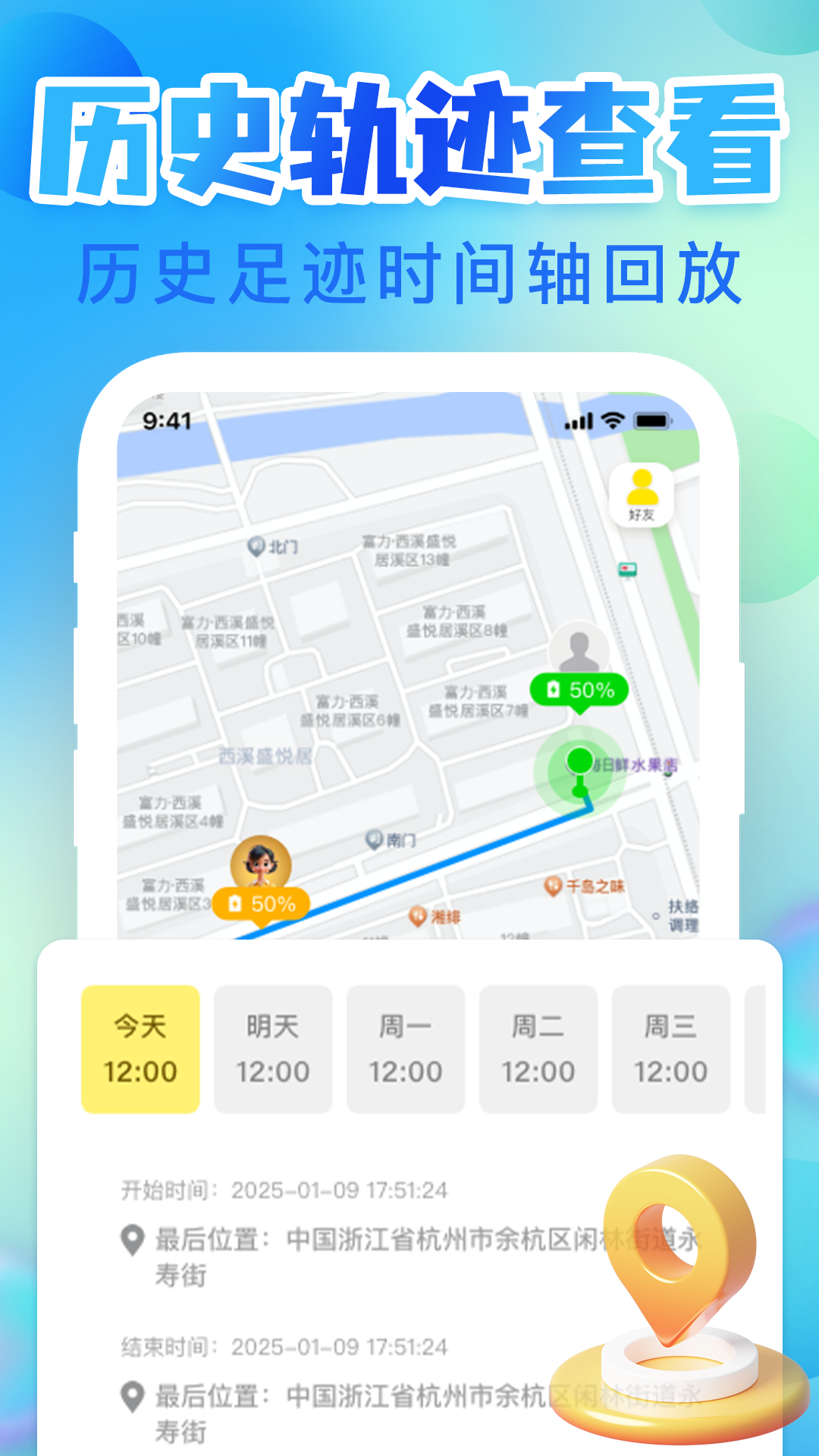This screenshot has width=819, height=1456.
Task: Tap the gray avatar marker above the green badge
Action: point(579,646)
